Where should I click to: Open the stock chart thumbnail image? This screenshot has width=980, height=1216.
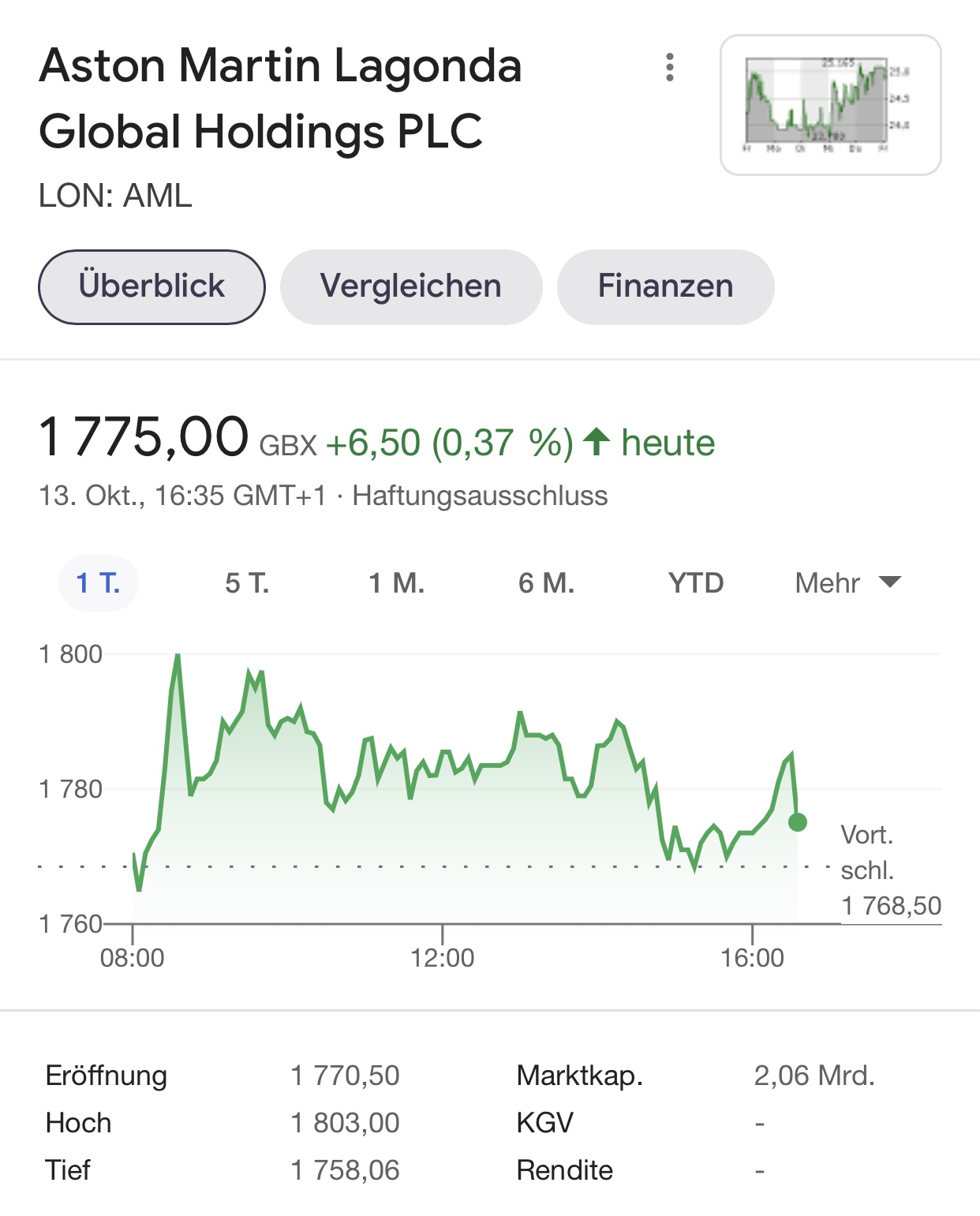pyautogui.click(x=830, y=105)
